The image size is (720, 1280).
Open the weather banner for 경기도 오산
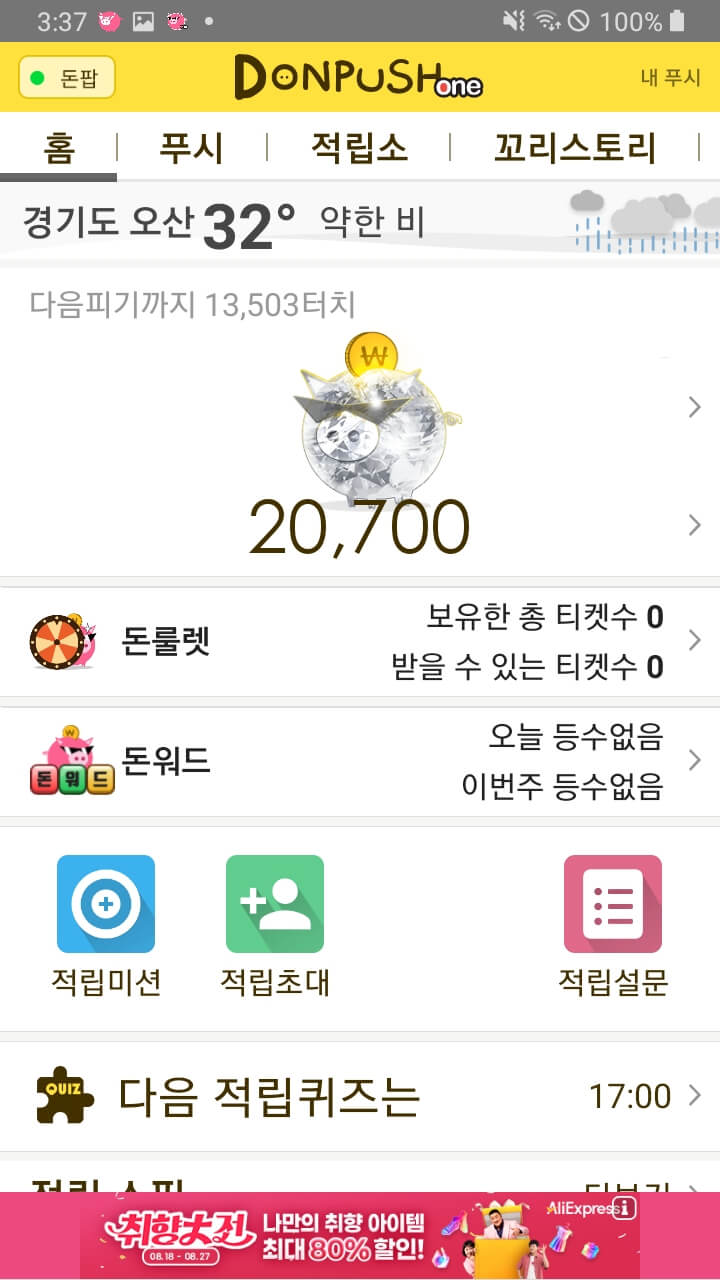point(360,222)
